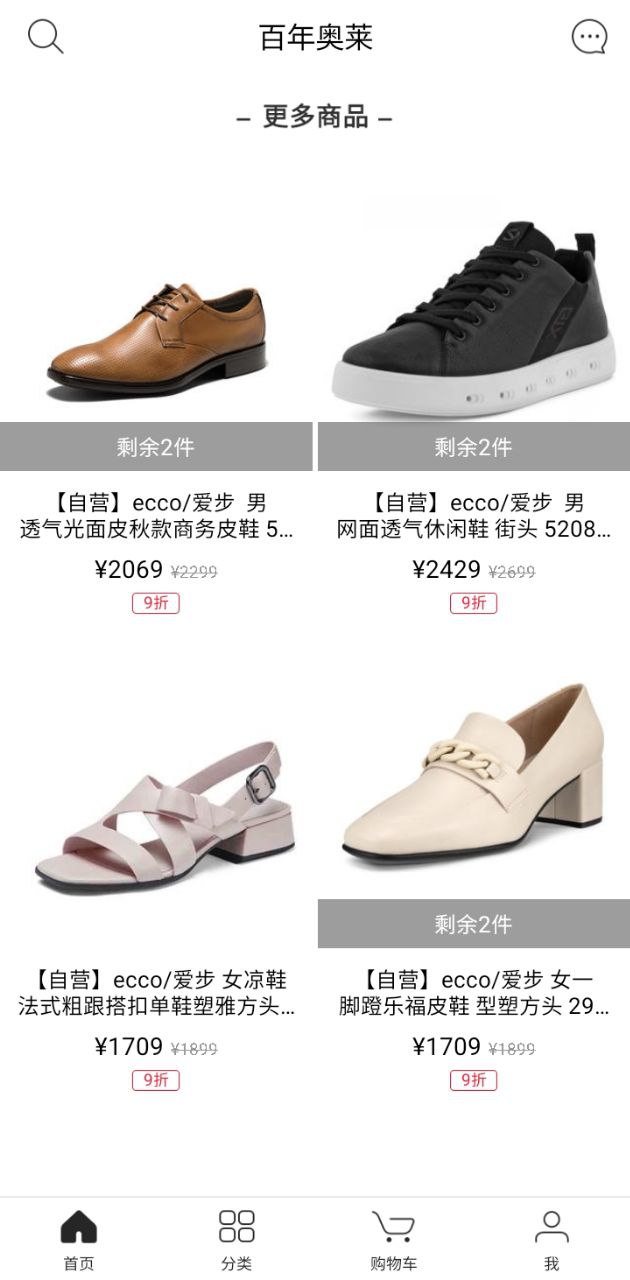
Task: Go to the 首页 home tab
Action: [79, 1239]
